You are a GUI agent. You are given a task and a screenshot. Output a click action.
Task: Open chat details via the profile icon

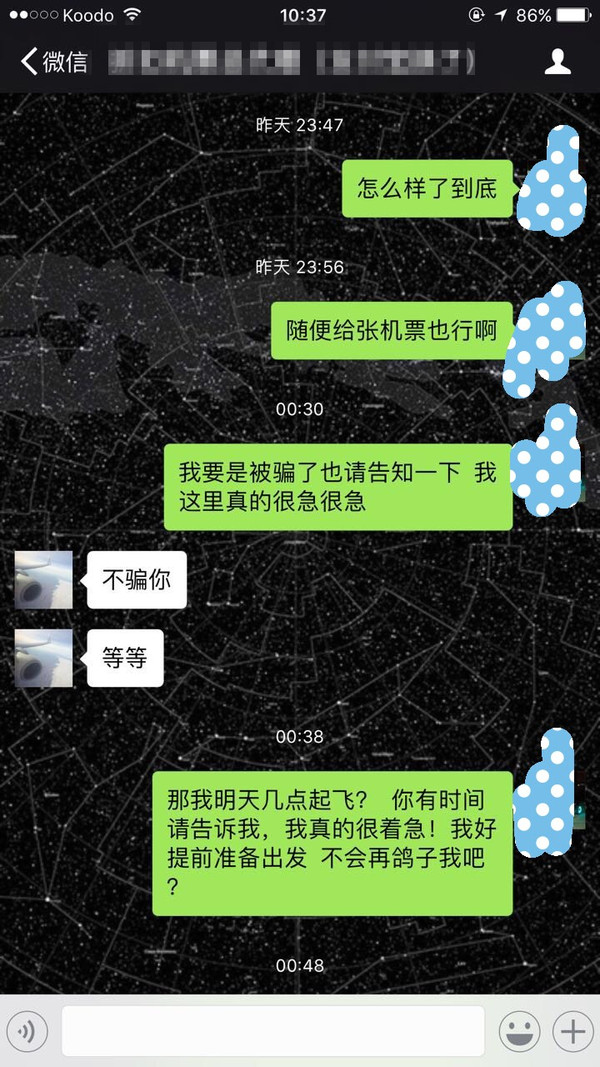557,62
